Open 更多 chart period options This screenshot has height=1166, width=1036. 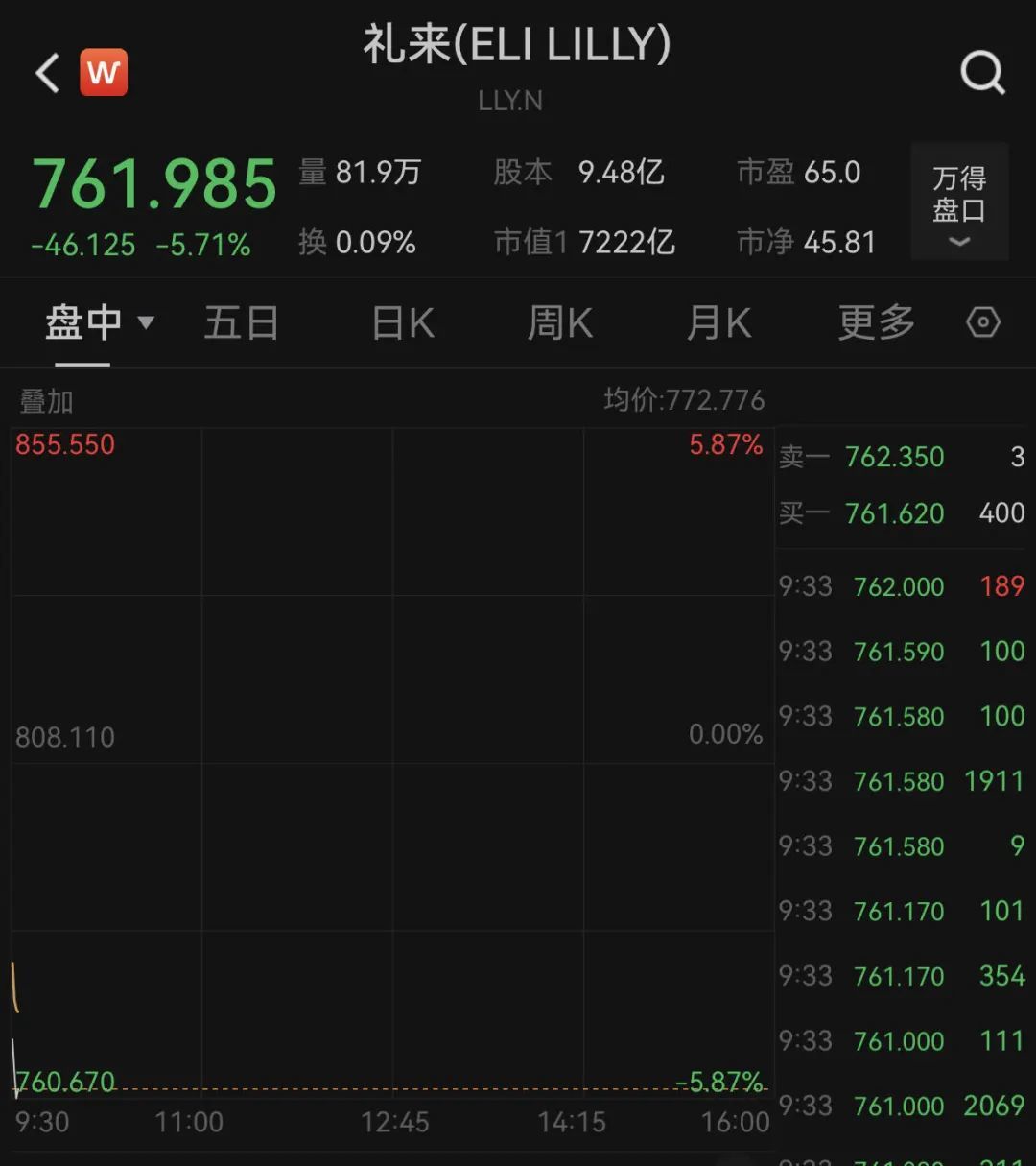pyautogui.click(x=876, y=323)
